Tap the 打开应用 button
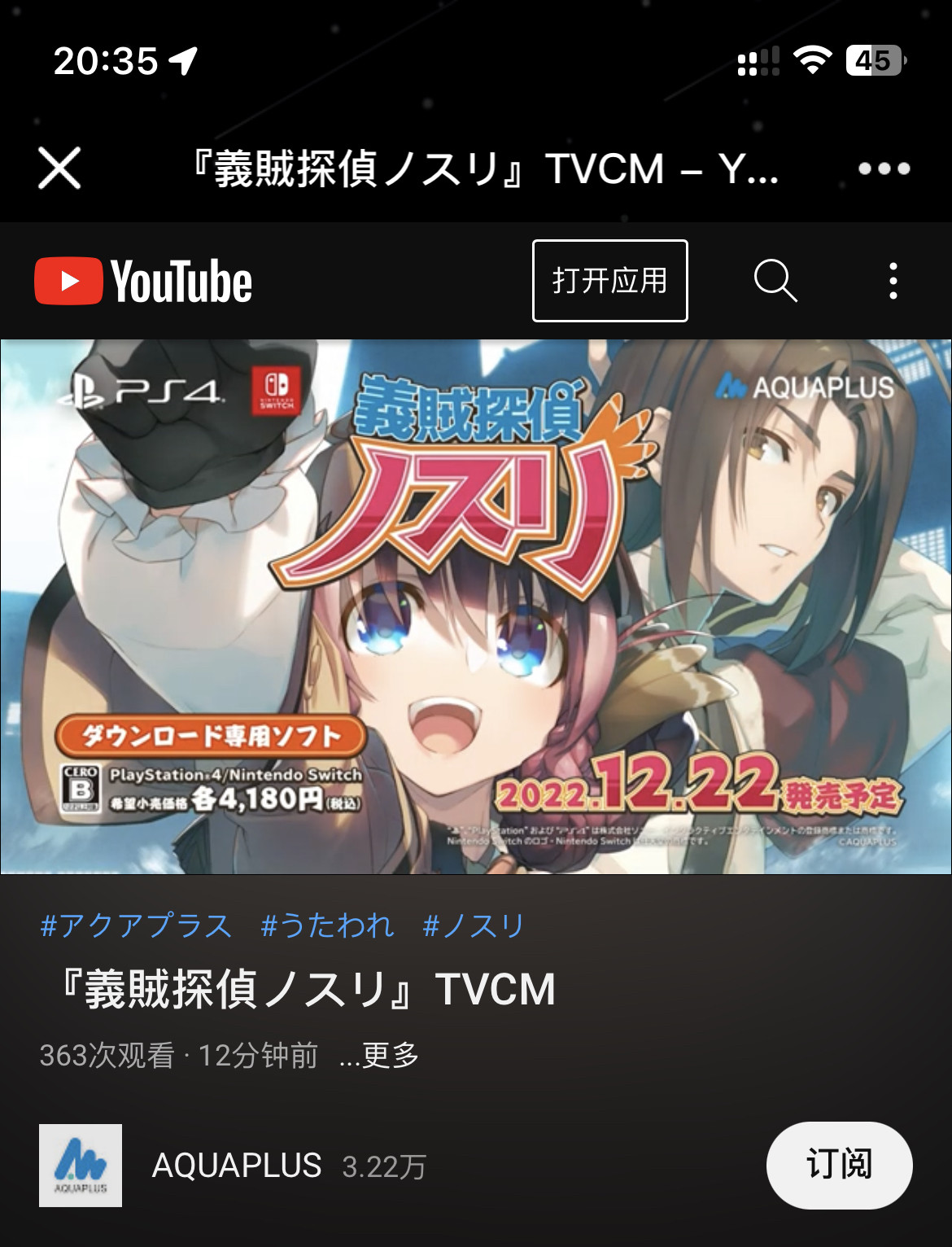 (x=609, y=281)
